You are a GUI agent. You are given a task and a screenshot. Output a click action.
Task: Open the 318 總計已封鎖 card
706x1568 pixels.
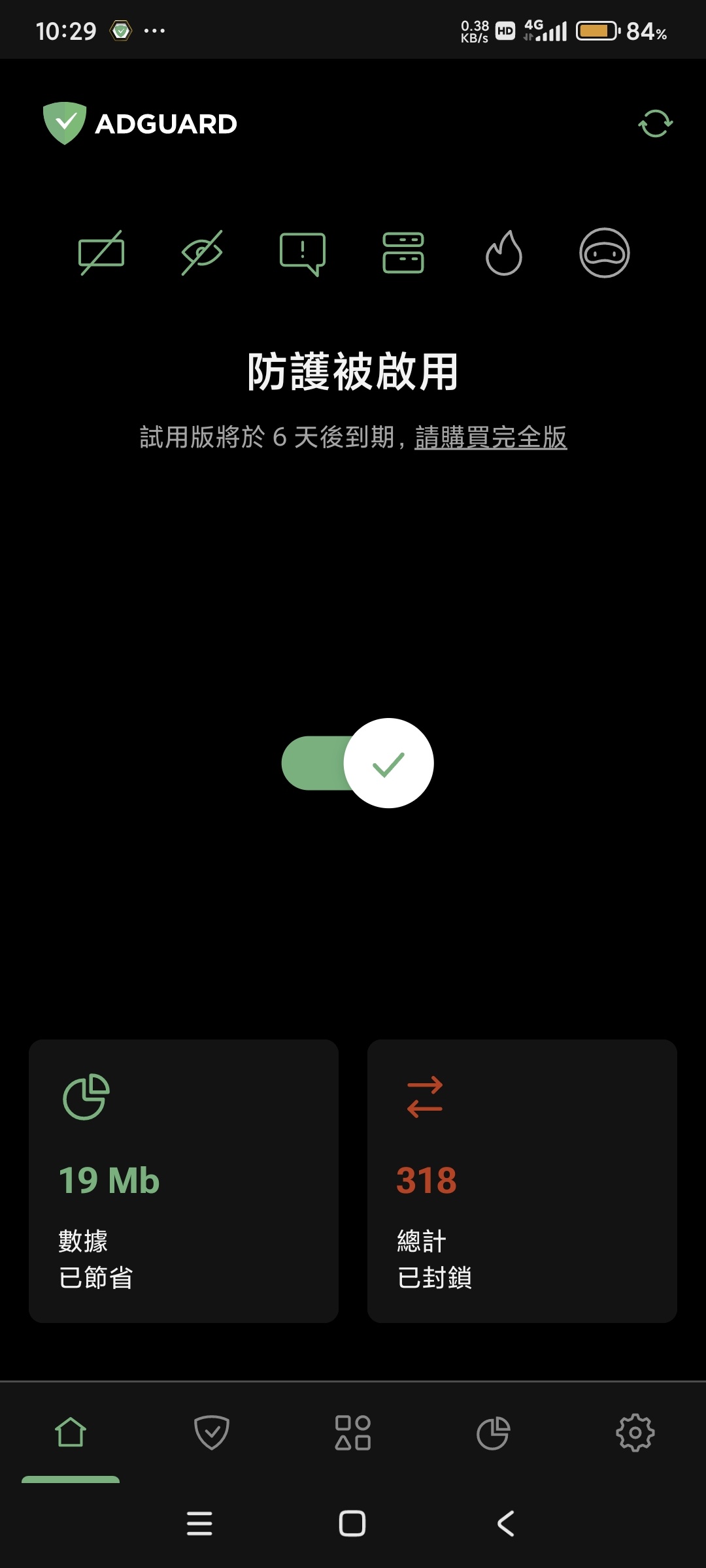(522, 1181)
